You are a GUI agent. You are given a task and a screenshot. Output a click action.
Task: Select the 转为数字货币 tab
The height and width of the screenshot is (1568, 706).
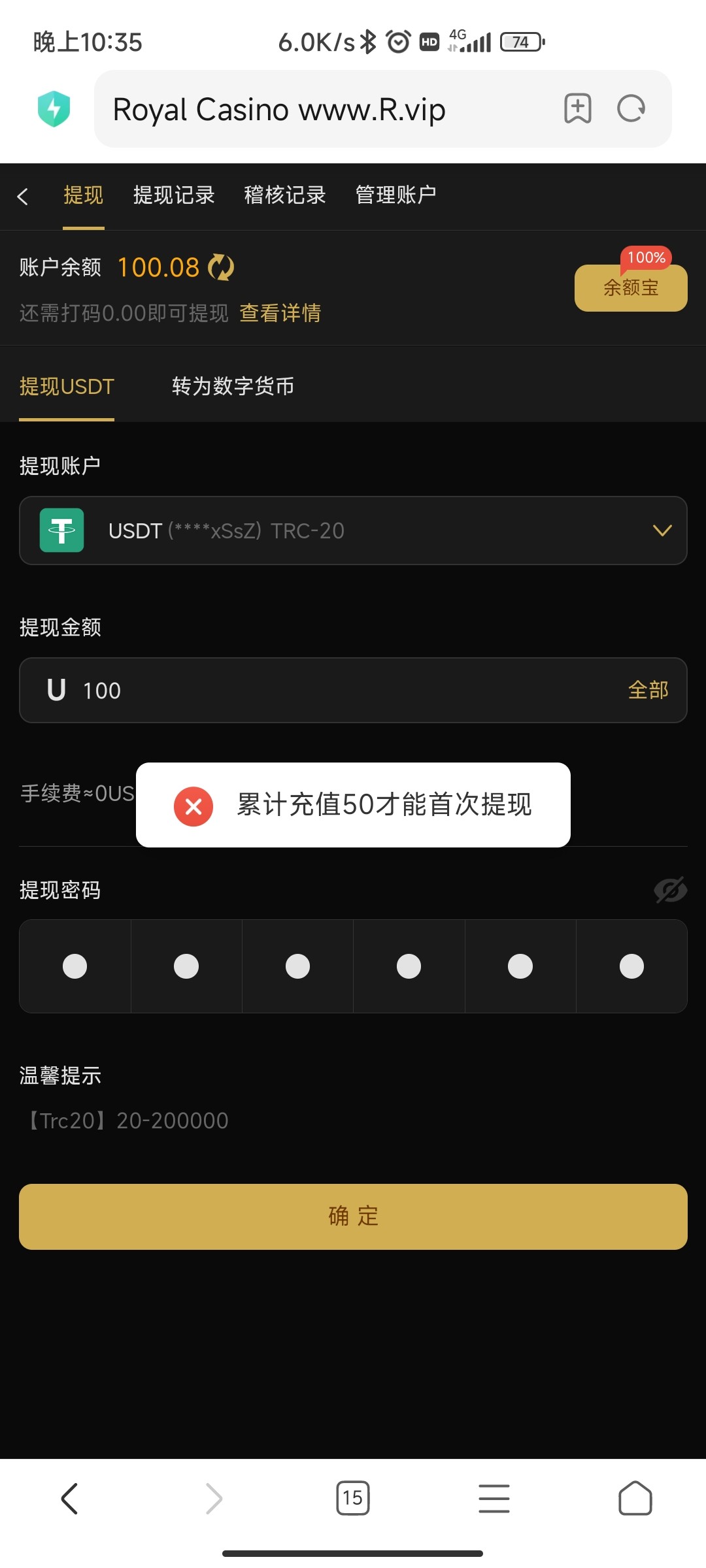tap(232, 386)
